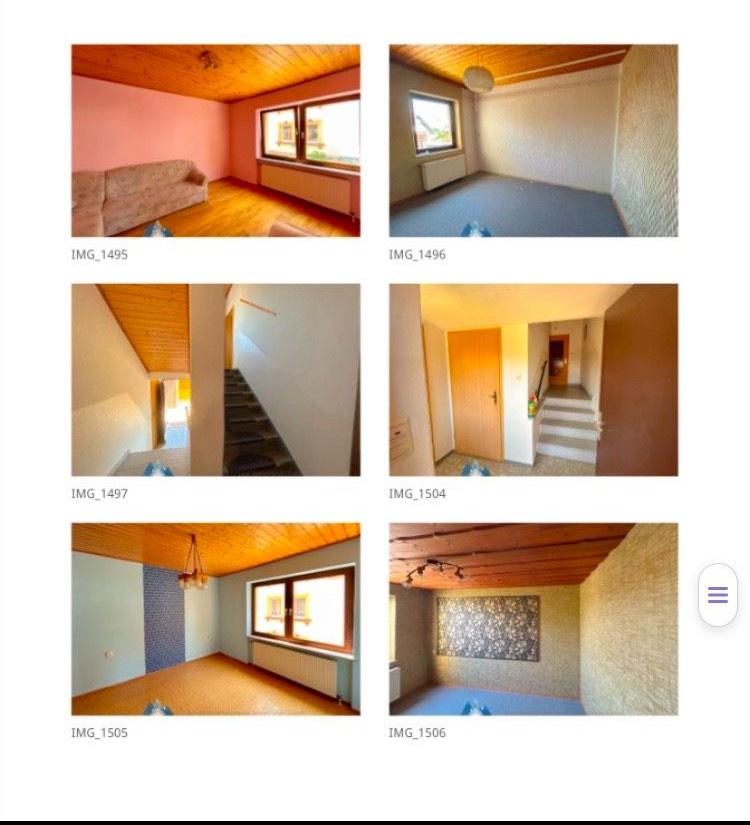Open photo IMG_1506
Image resolution: width=750 pixels, height=825 pixels.
(x=533, y=618)
